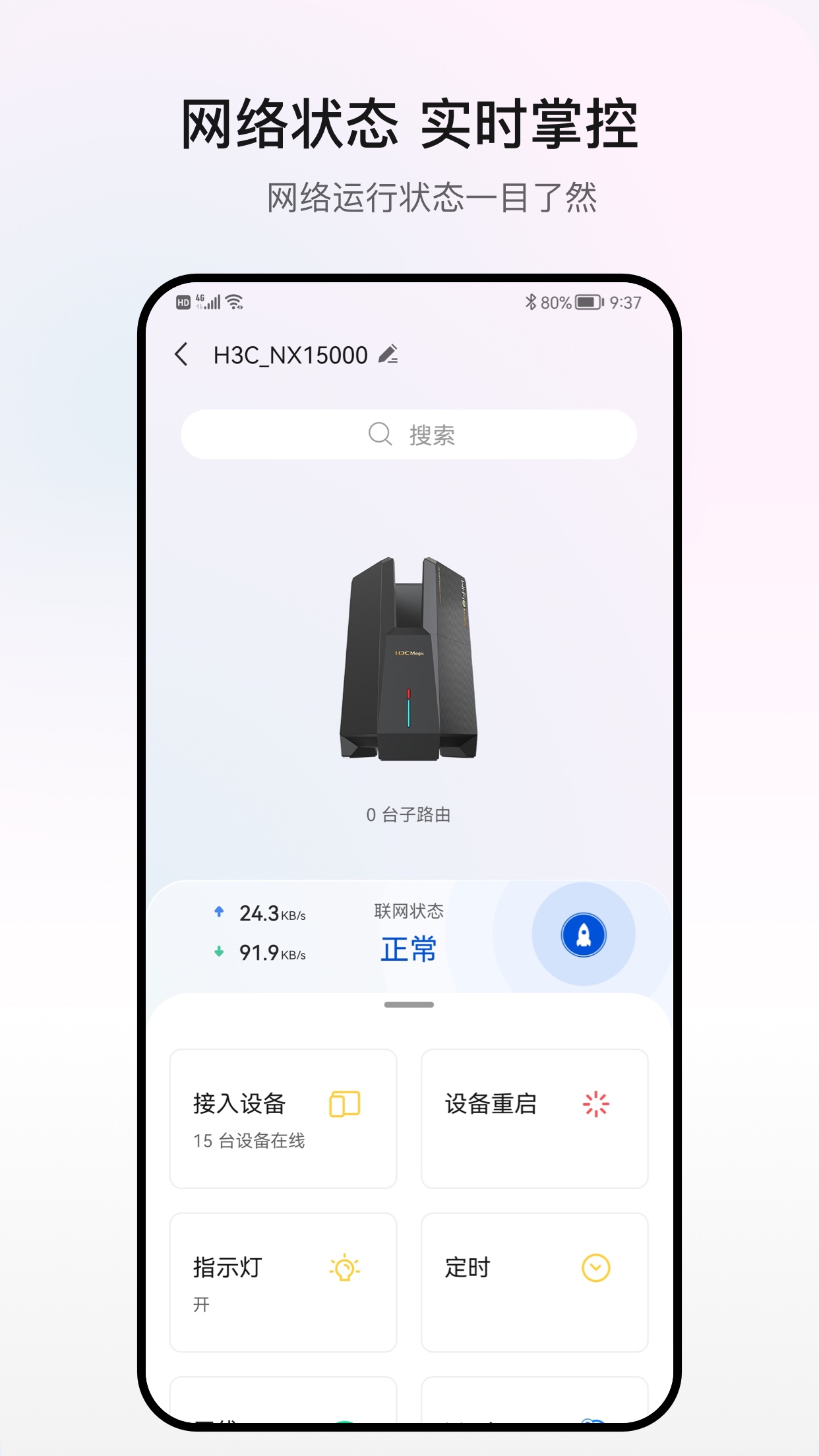Tap the blue upload speed arrow icon
The height and width of the screenshot is (1456, 819).
[x=218, y=910]
